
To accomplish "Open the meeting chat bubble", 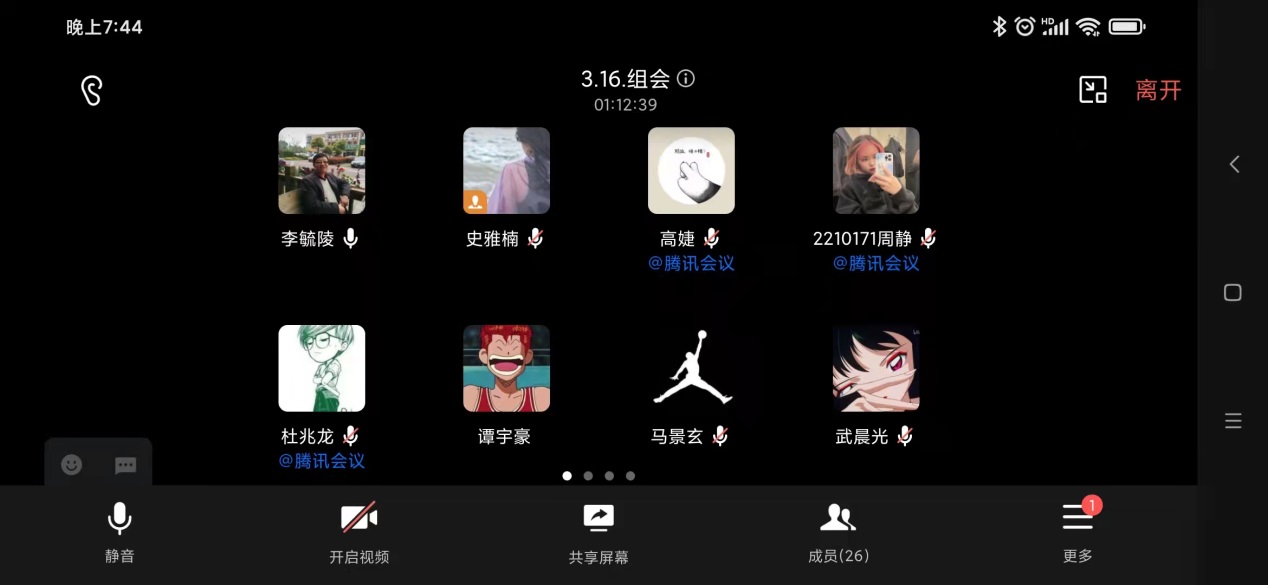I will 125,465.
